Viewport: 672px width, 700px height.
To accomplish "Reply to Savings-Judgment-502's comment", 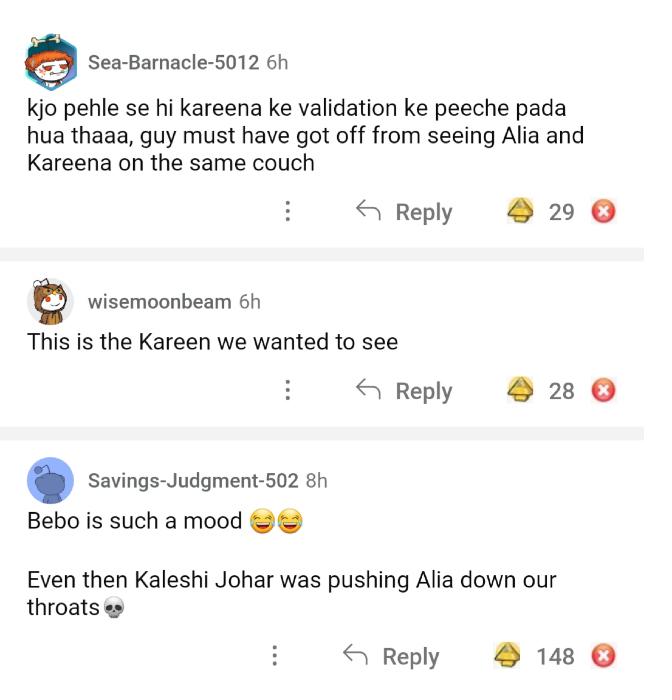I will click(392, 657).
